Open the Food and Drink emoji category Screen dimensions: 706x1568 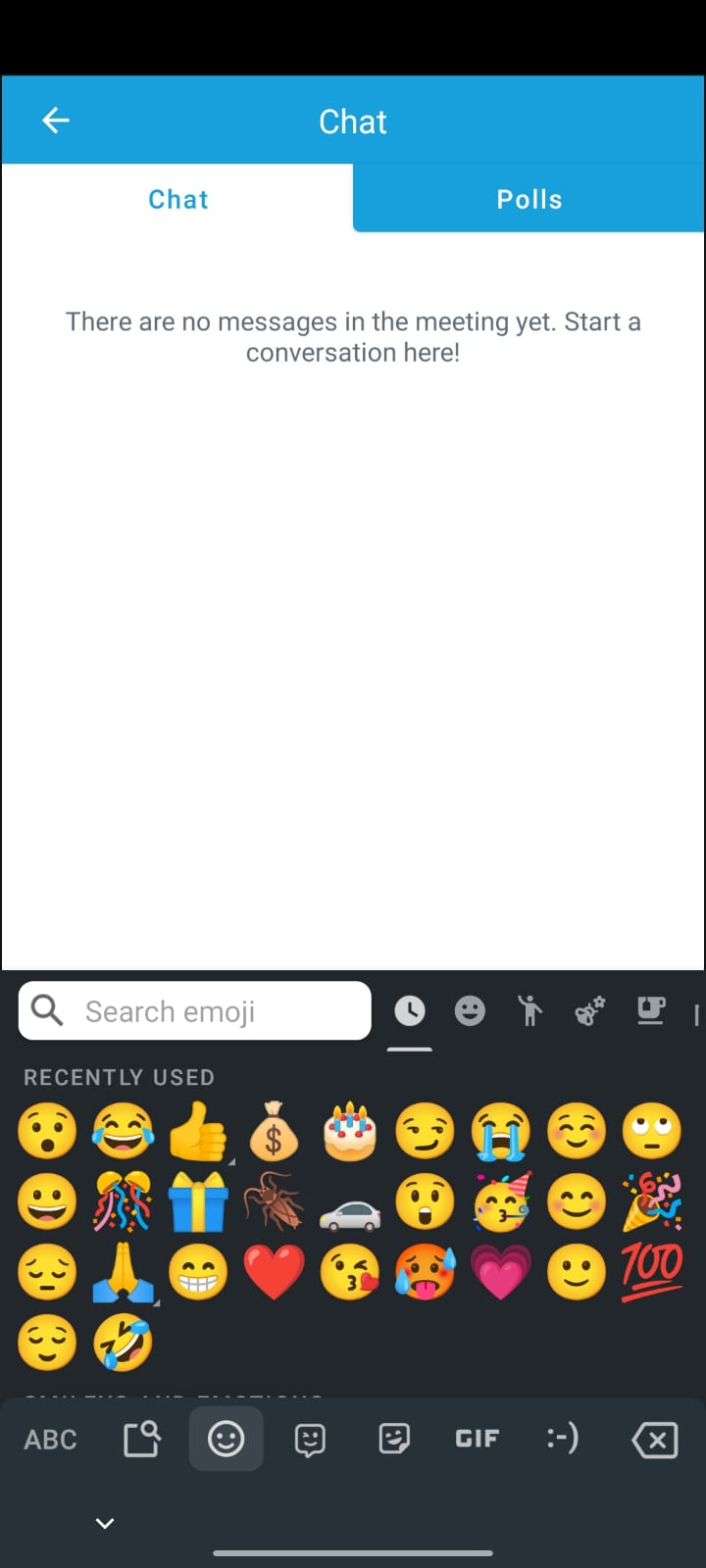(x=651, y=1010)
